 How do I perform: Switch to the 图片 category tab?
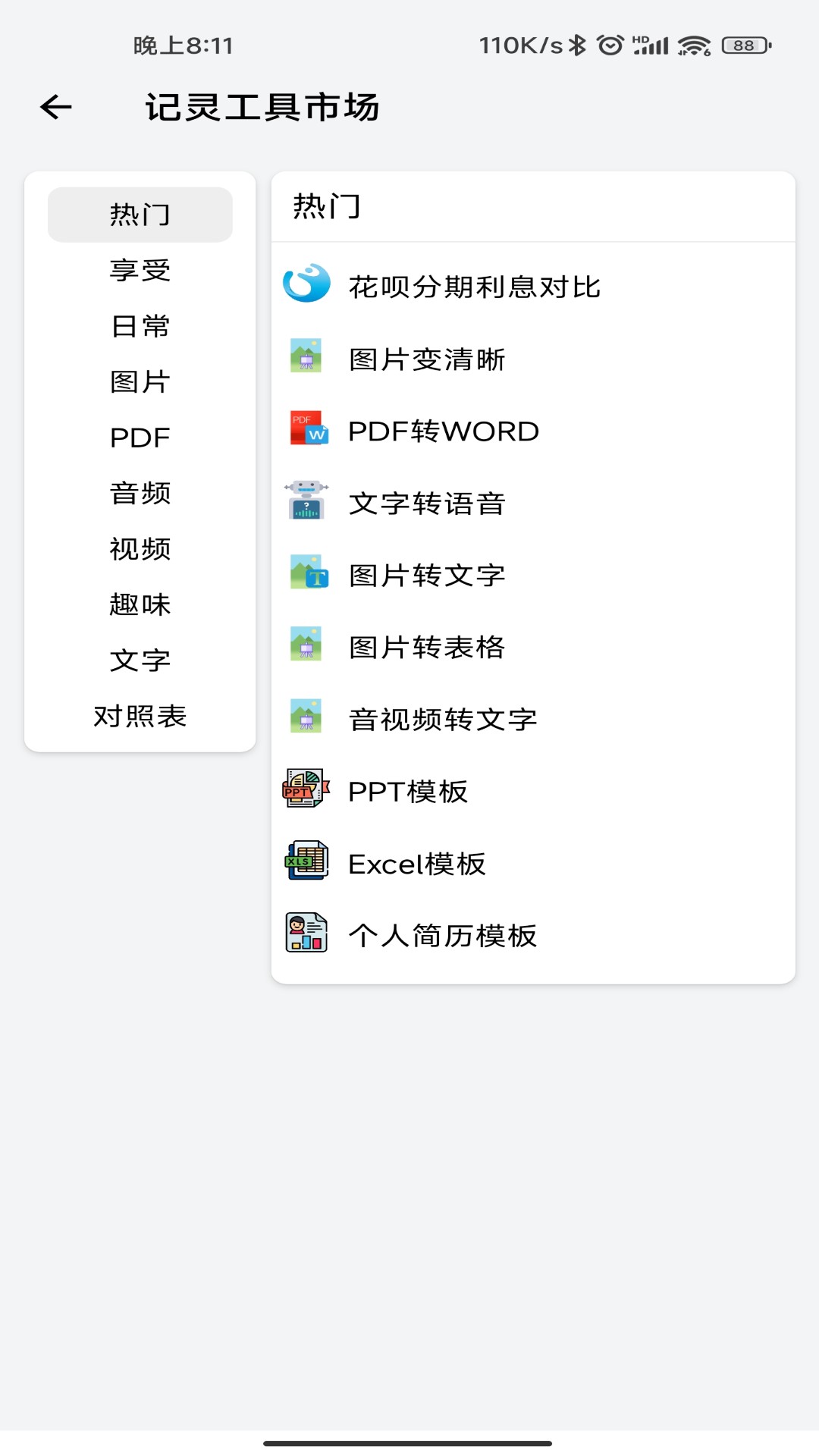coord(140,382)
